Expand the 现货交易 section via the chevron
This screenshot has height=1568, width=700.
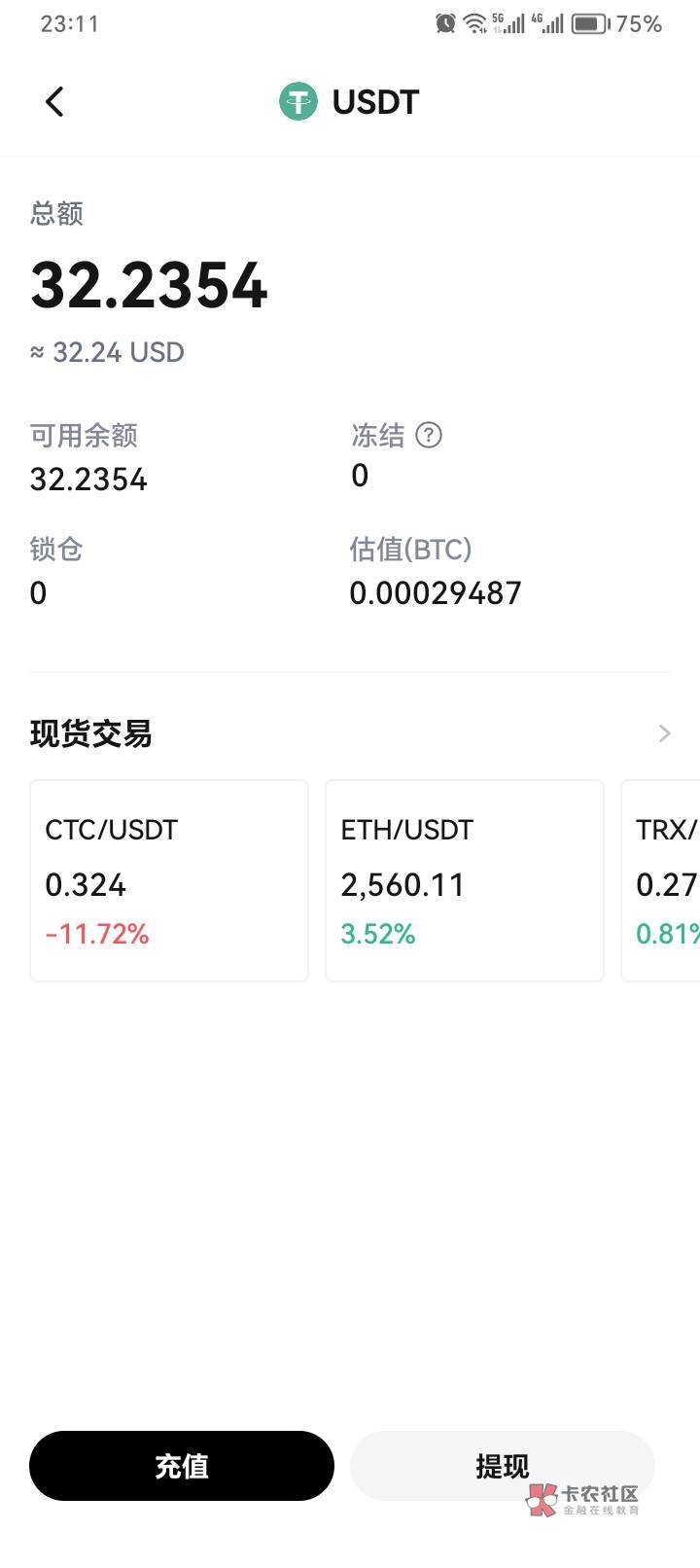pyautogui.click(x=665, y=733)
